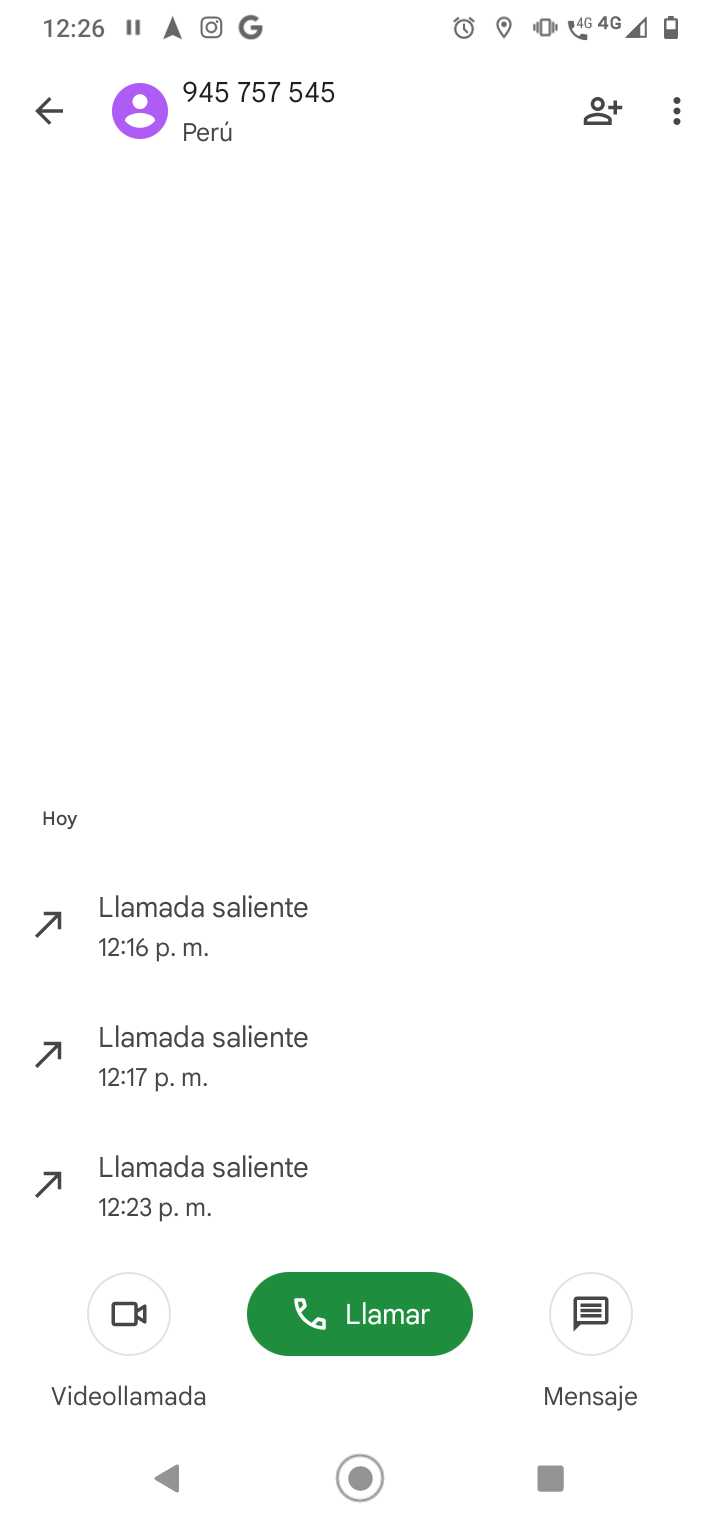Open the 12:16 p. m. outgoing call
The width and height of the screenshot is (720, 1520).
point(203,926)
